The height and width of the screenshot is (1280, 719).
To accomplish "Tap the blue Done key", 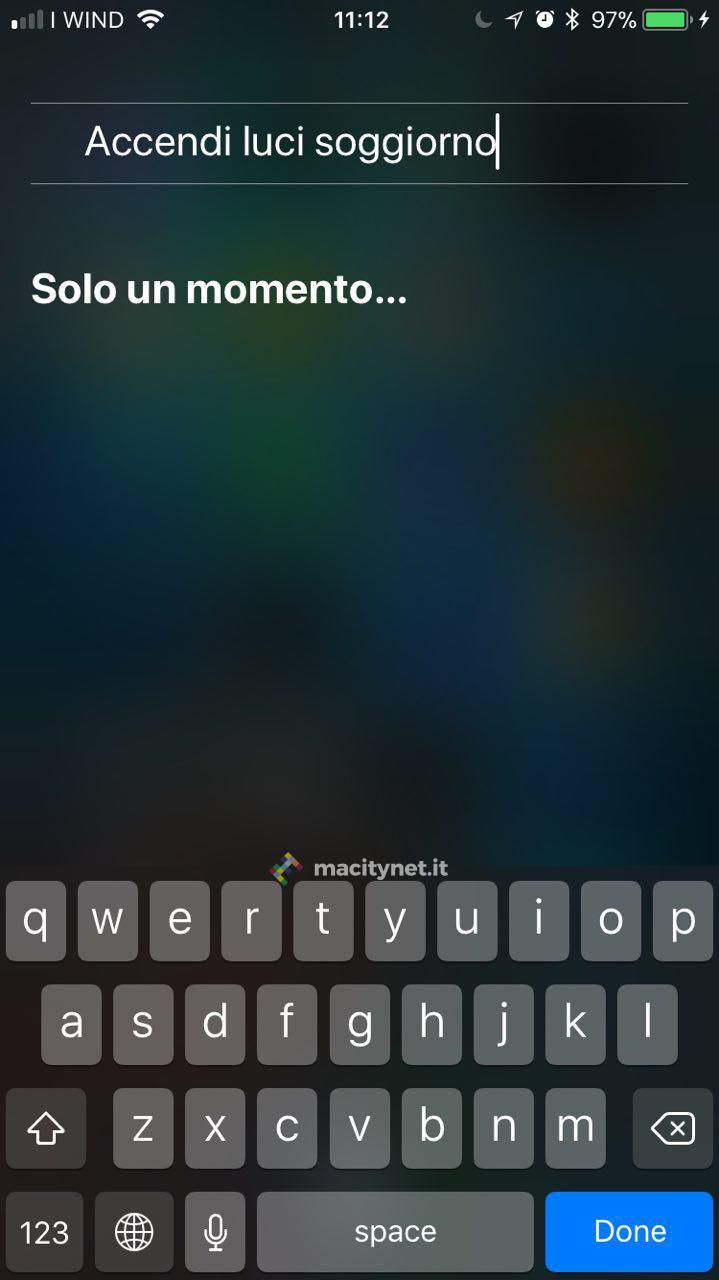I will (629, 1231).
